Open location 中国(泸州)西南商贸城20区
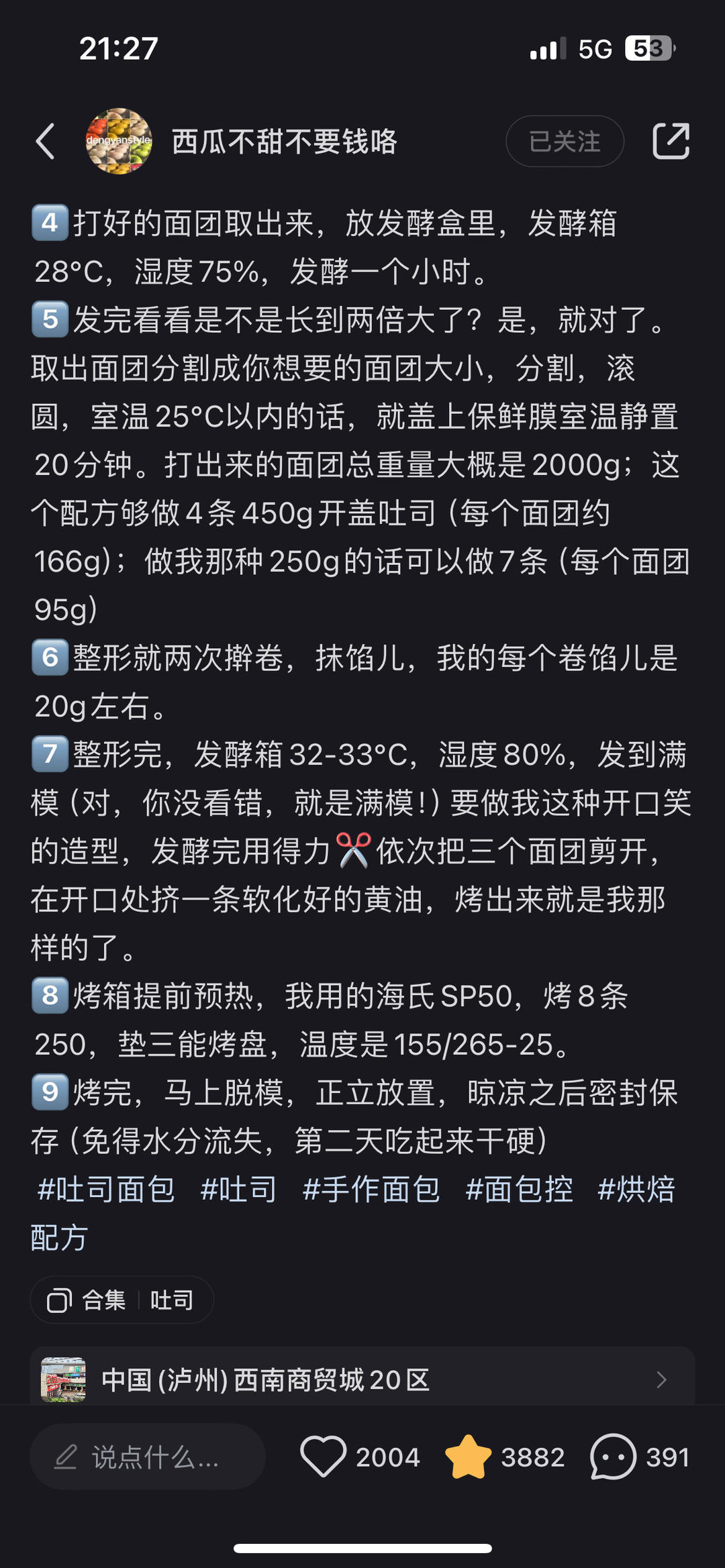This screenshot has width=725, height=1568. pyautogui.click(x=362, y=1379)
